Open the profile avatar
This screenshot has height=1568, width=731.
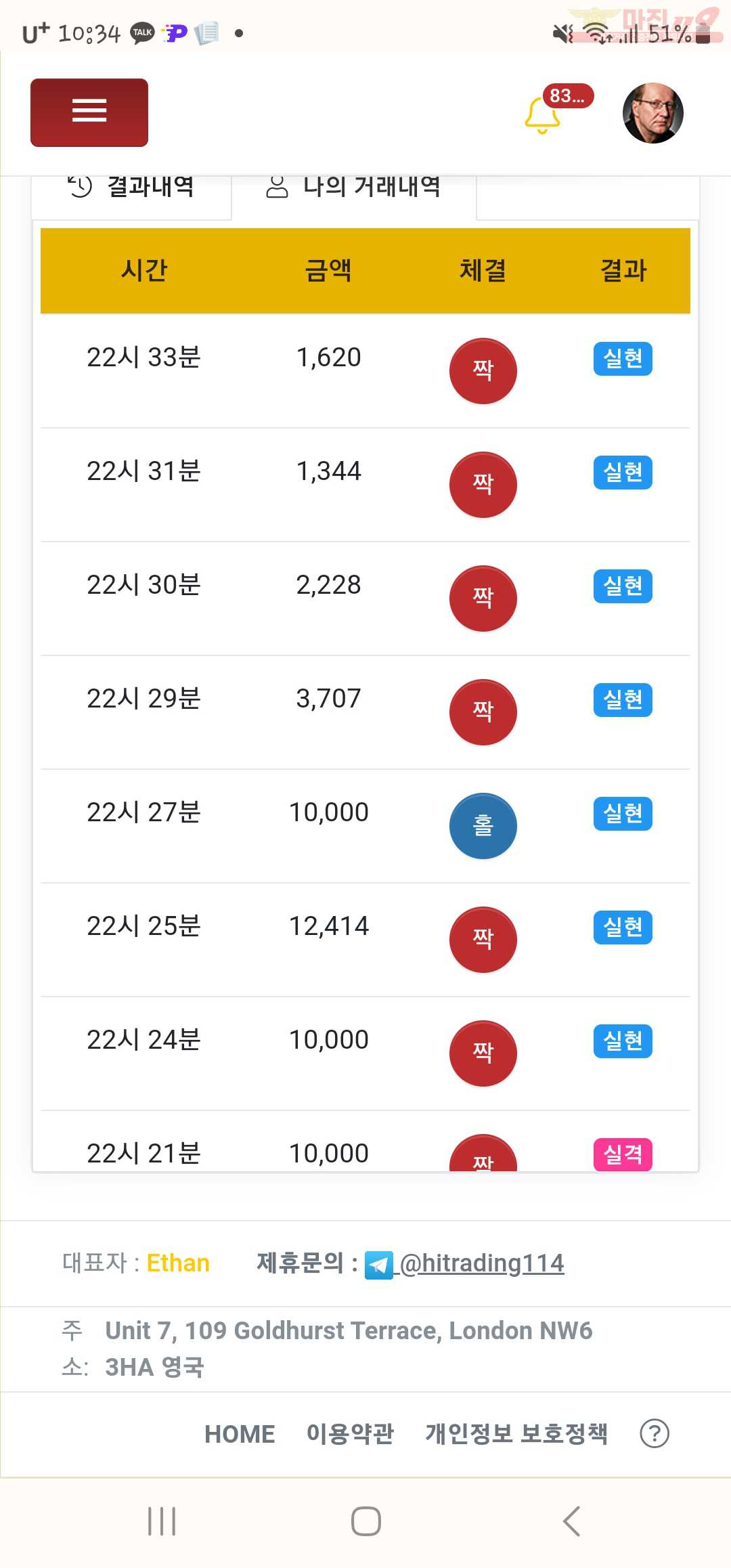tap(652, 113)
